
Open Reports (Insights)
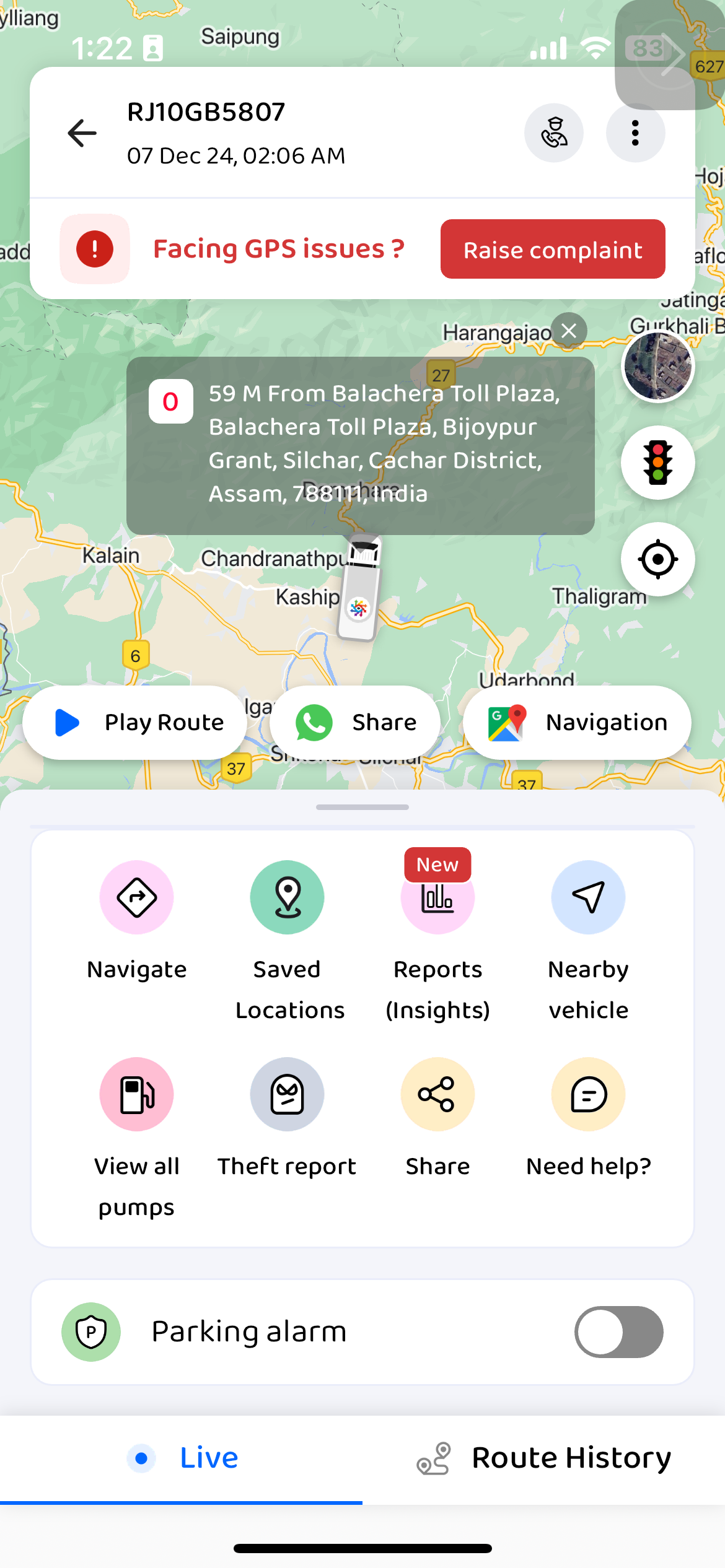437,898
